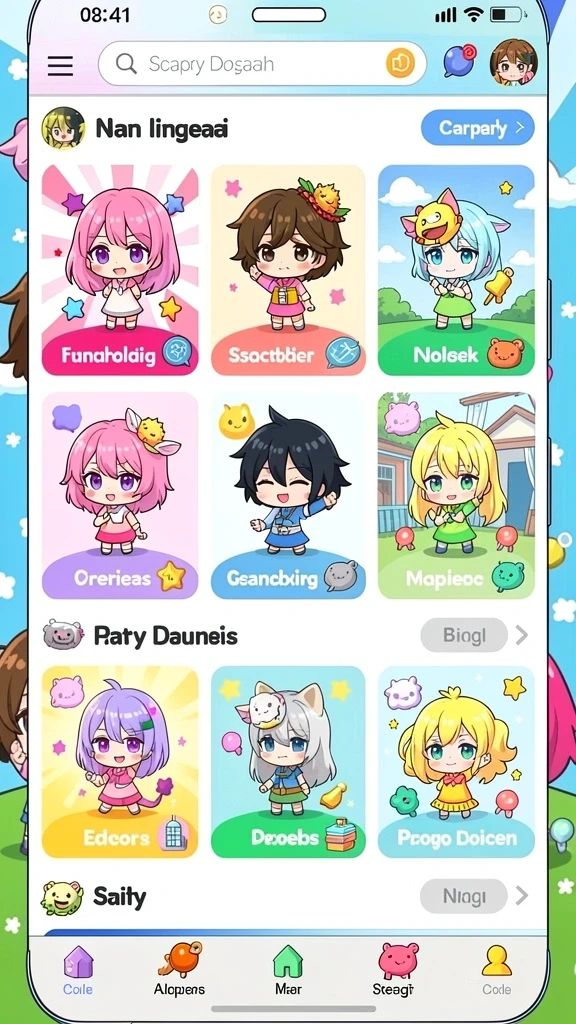The image size is (576, 1024).
Task: Tap the orange icon inside search bar
Action: (400, 63)
